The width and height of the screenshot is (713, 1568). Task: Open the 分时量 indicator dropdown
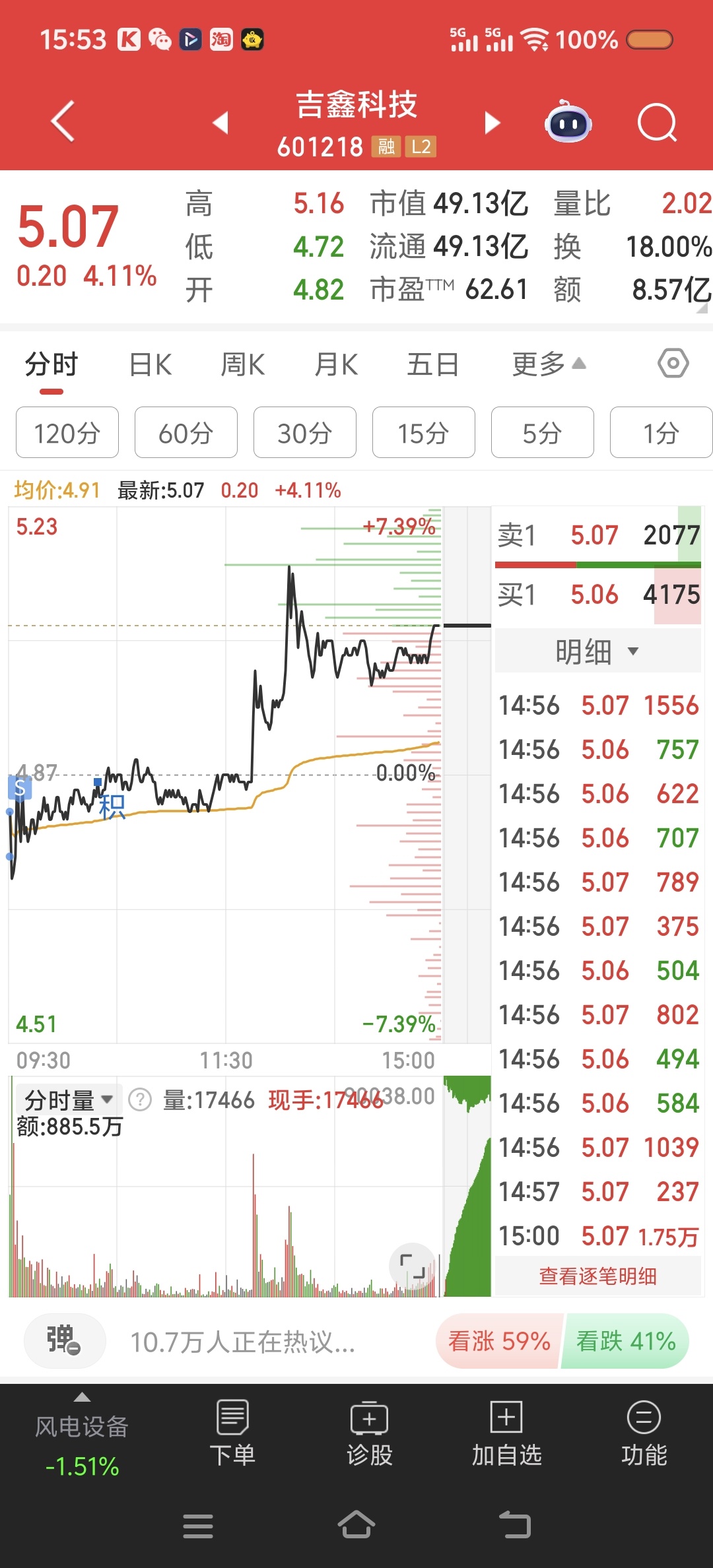tap(68, 1100)
